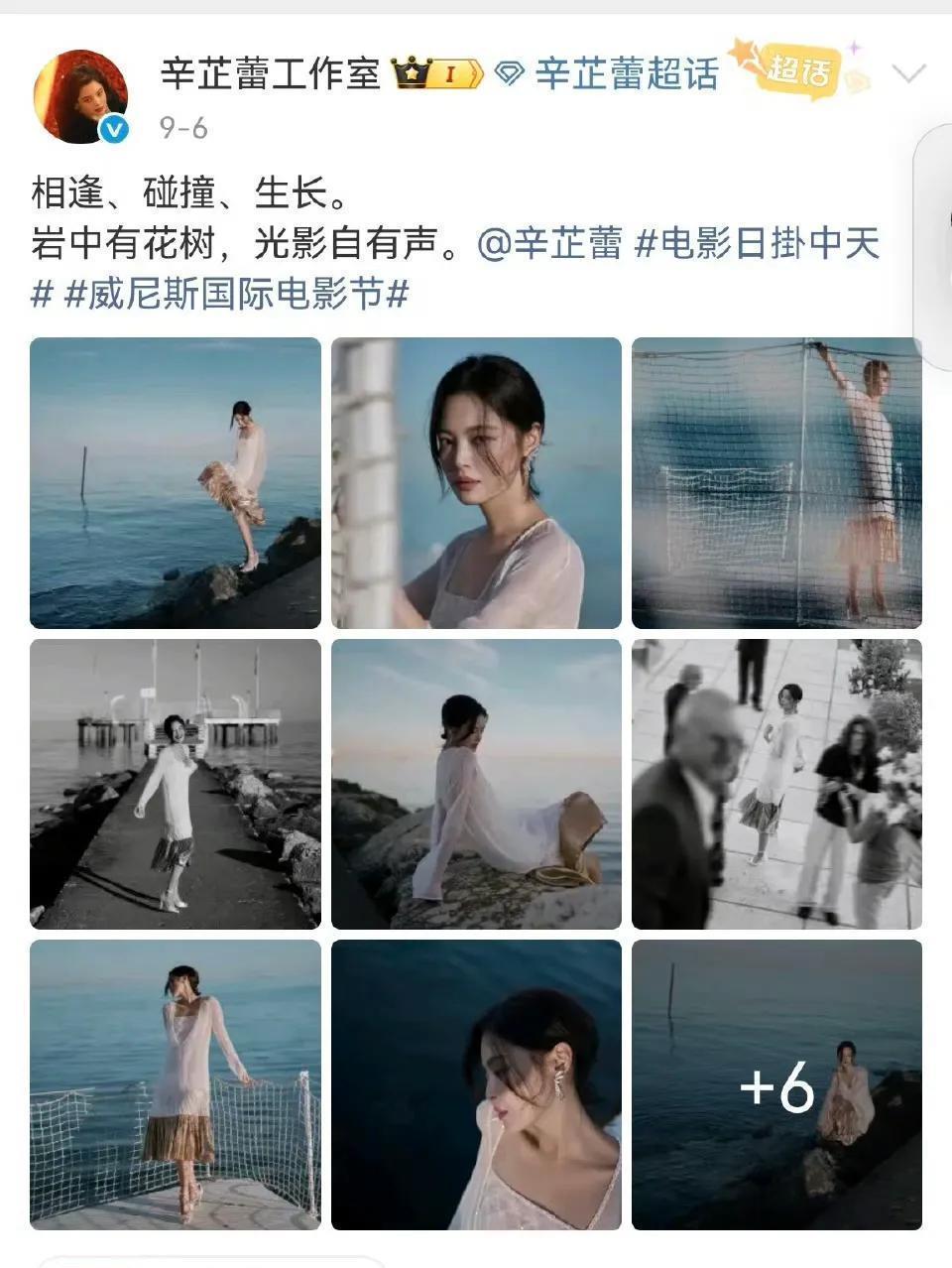Open 辛芷蕾工作室 profile avatar

coord(80,96)
